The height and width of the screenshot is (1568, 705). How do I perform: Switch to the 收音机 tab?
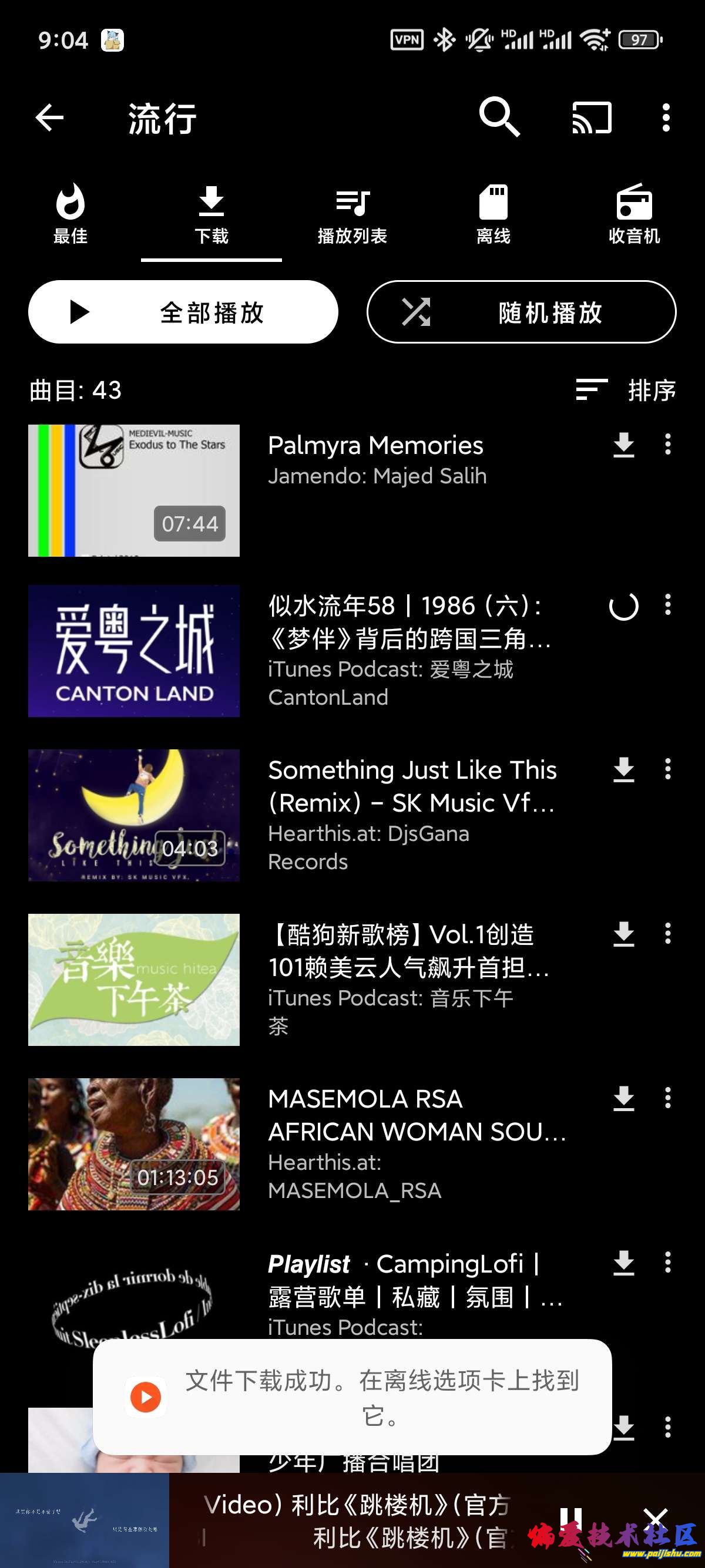tap(634, 214)
